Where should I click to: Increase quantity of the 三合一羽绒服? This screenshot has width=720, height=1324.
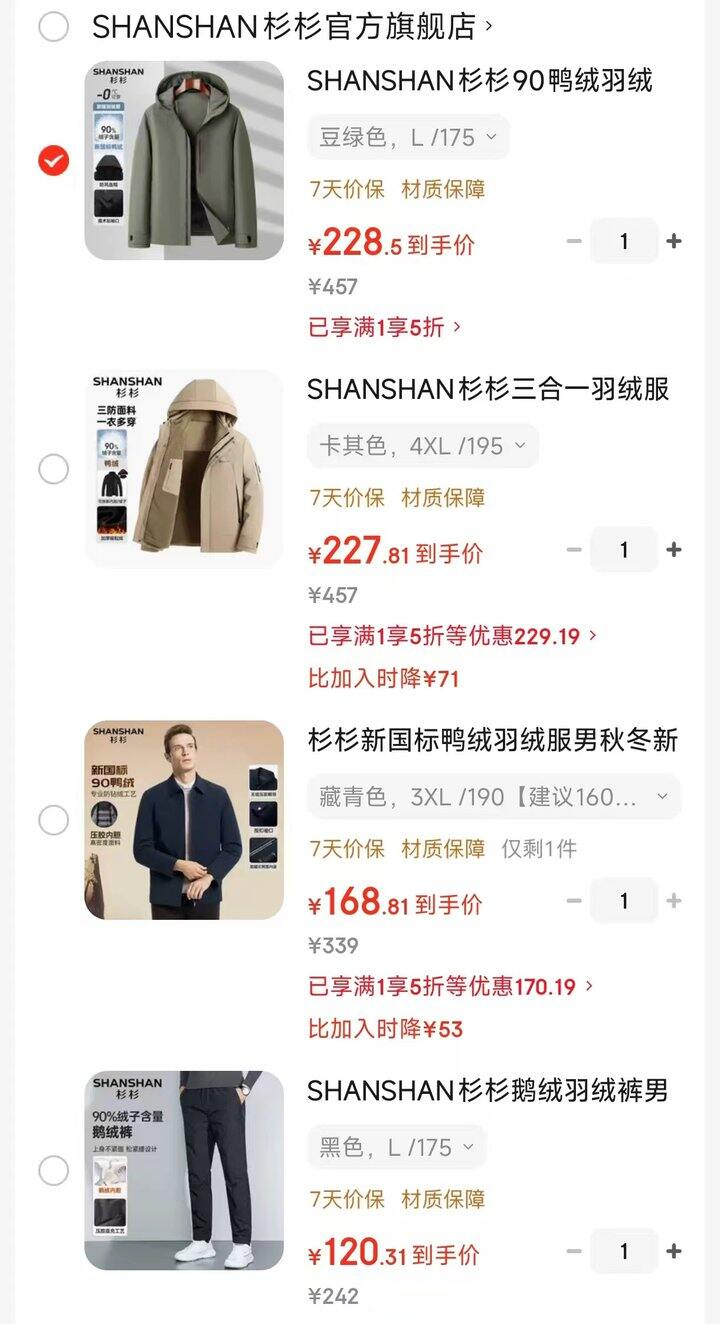click(x=674, y=549)
